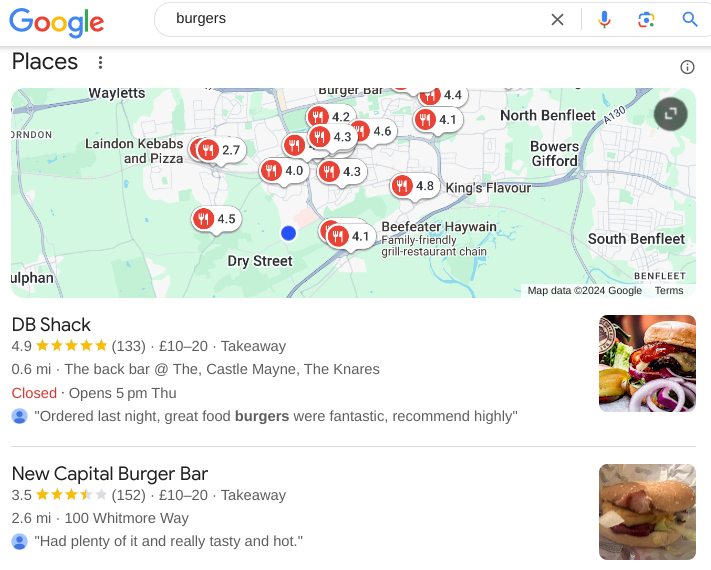View New Capital Burger Bar photo
The image size is (711, 570).
pyautogui.click(x=647, y=511)
